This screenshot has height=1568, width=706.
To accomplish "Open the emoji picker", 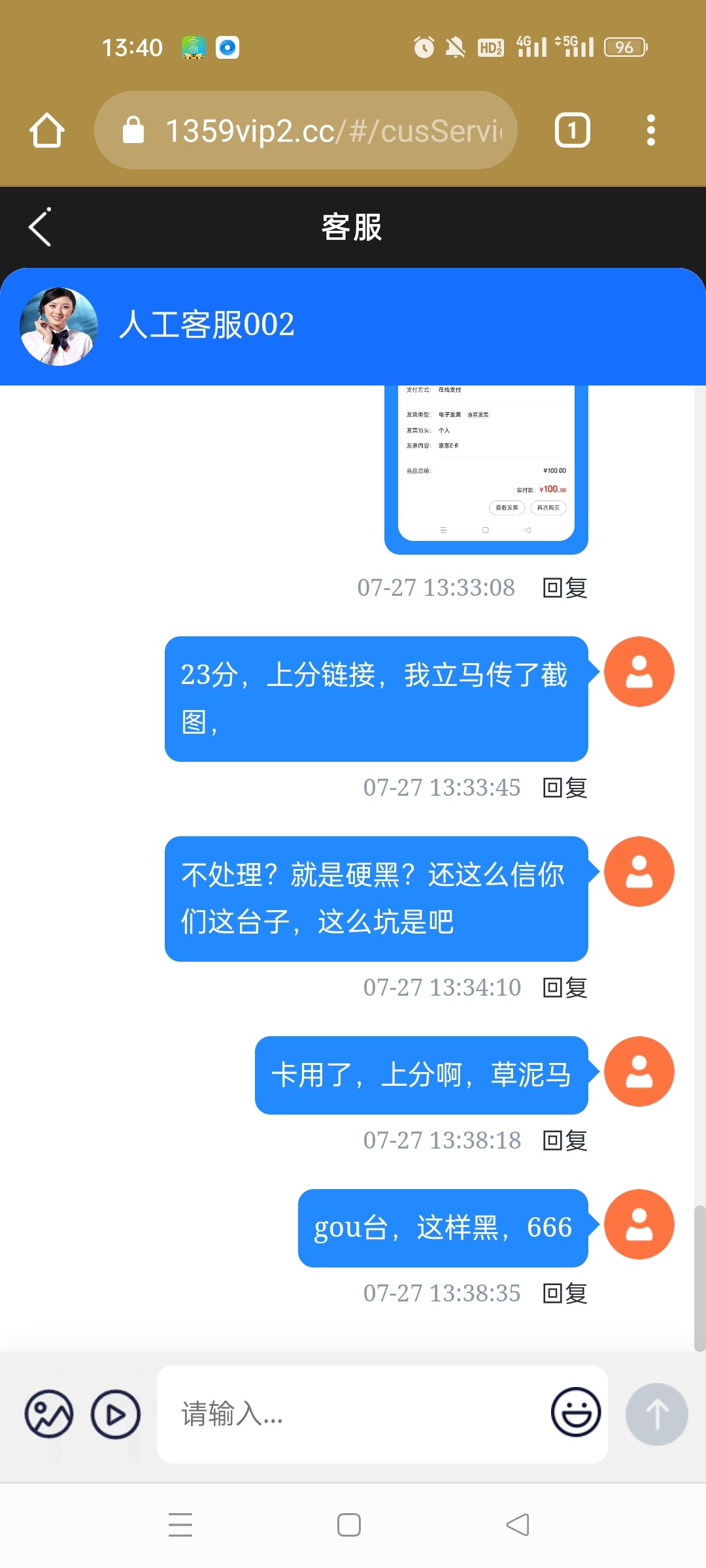I will point(576,1413).
